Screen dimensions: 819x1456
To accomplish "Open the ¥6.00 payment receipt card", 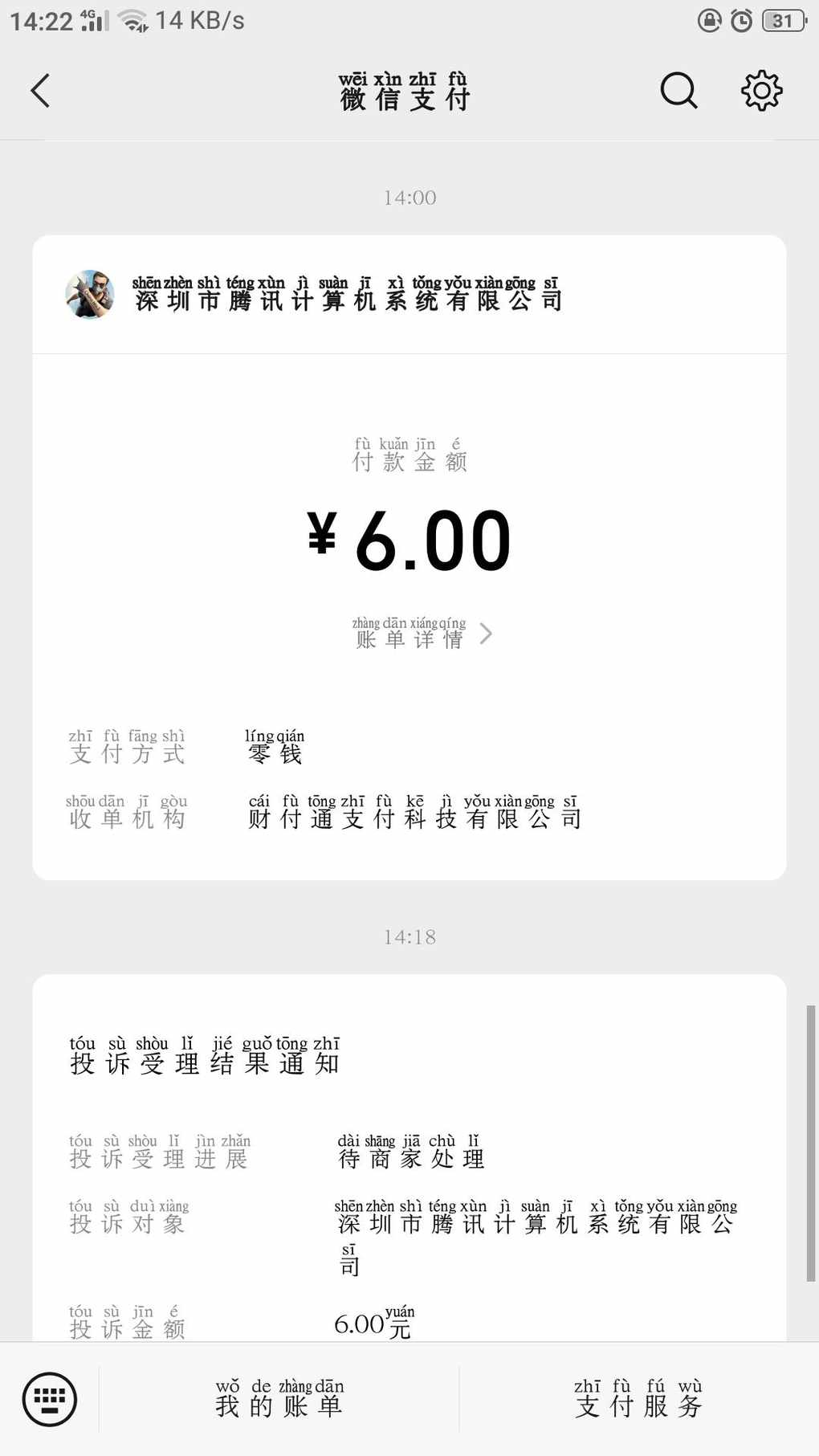I will [x=409, y=557].
